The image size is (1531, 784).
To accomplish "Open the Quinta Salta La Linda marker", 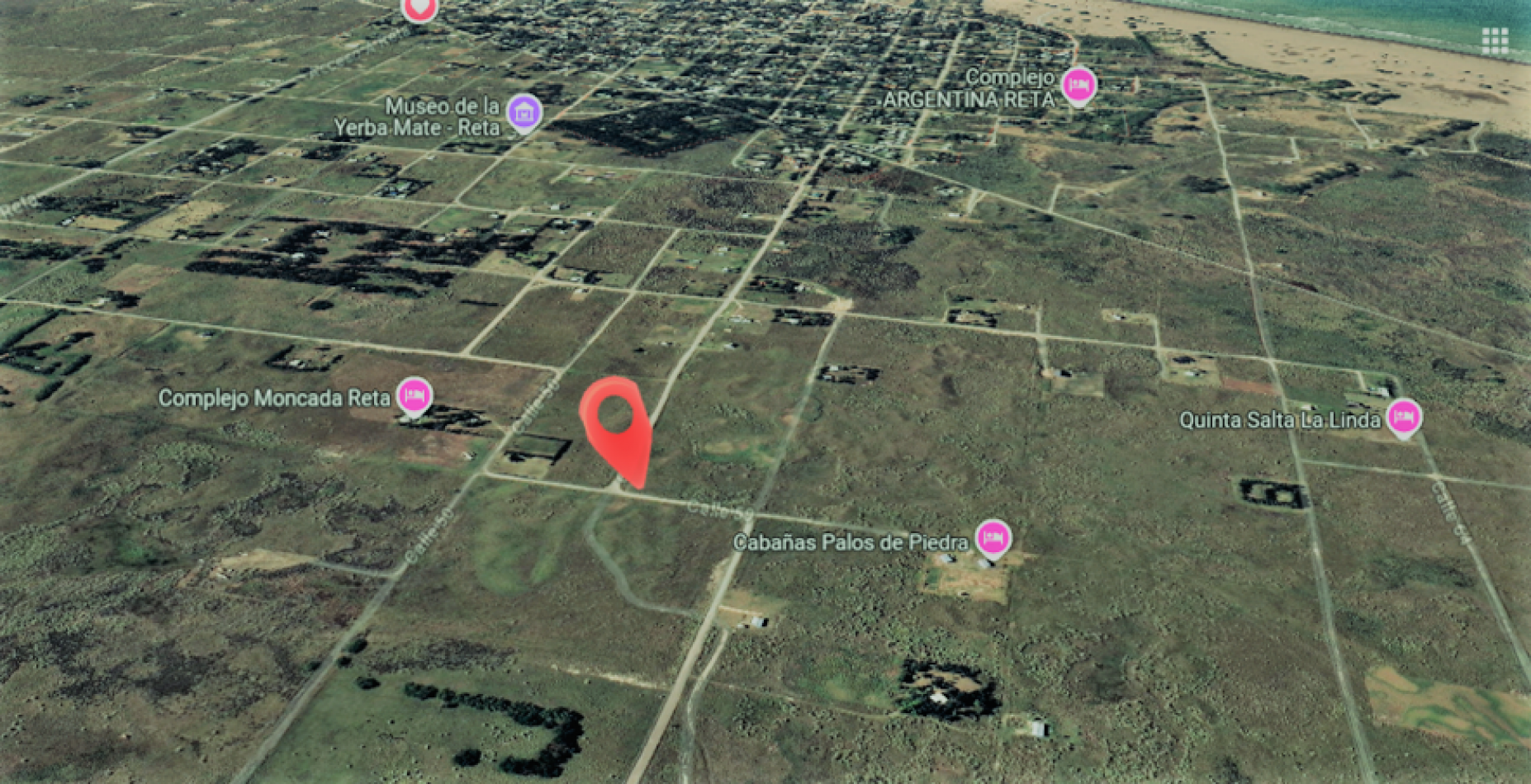I will 1403,416.
